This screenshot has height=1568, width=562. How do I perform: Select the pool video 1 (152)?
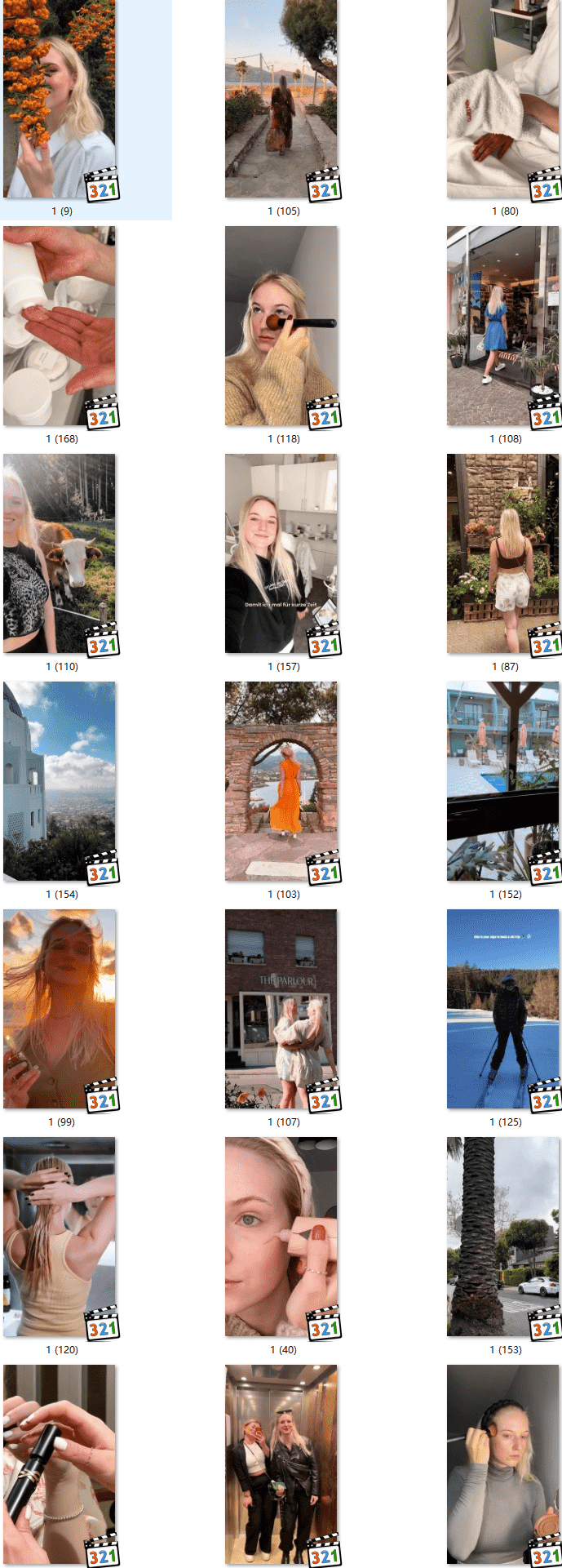(x=503, y=782)
